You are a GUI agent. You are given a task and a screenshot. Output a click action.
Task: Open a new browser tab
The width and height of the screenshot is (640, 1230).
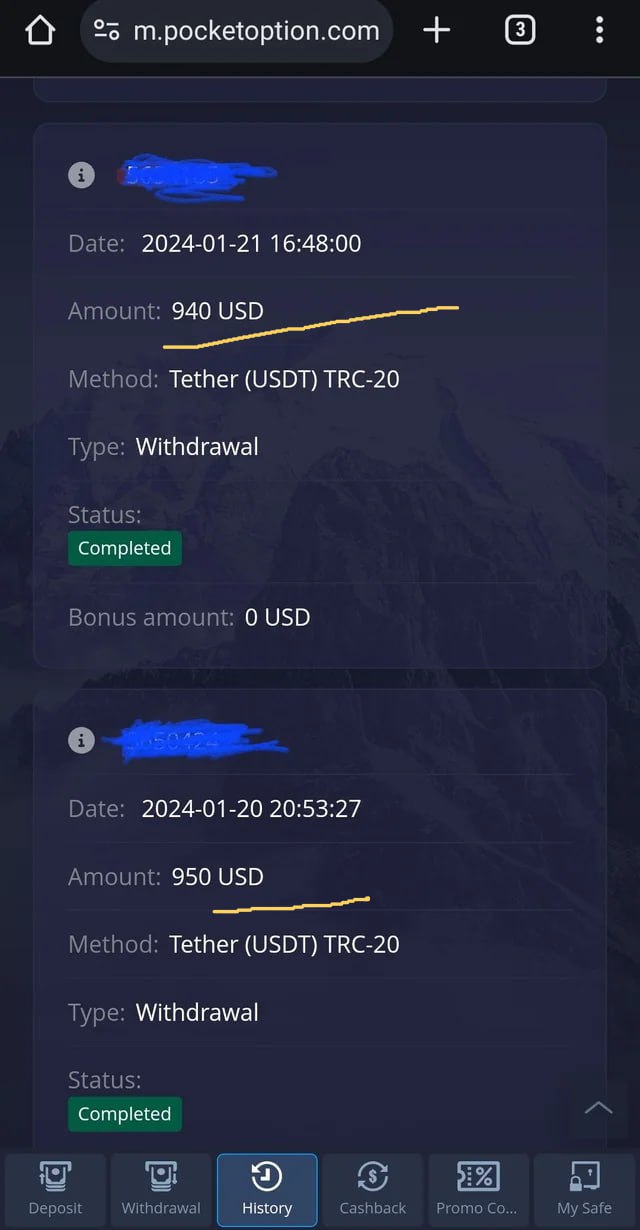click(x=437, y=31)
